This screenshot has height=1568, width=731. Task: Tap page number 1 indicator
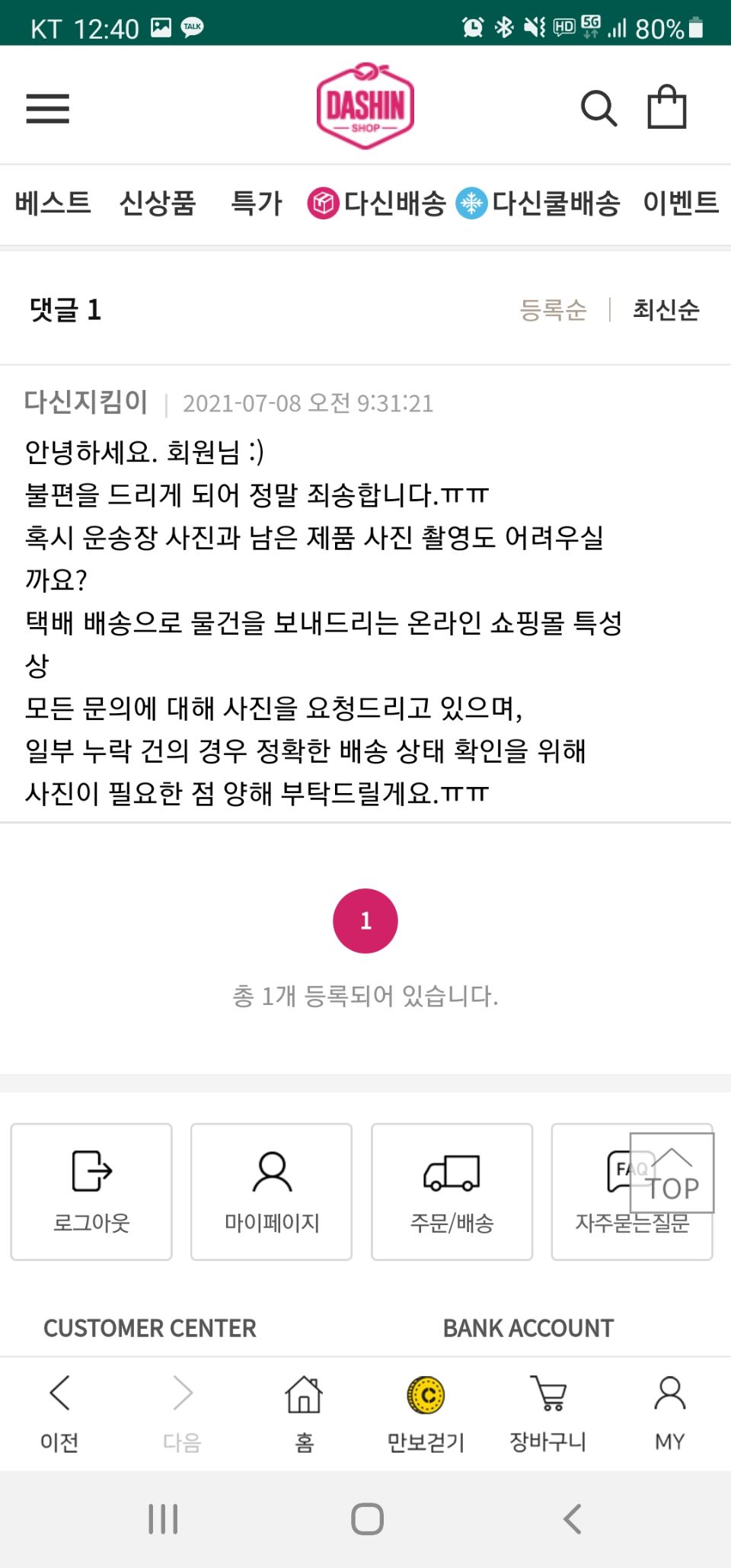point(365,920)
